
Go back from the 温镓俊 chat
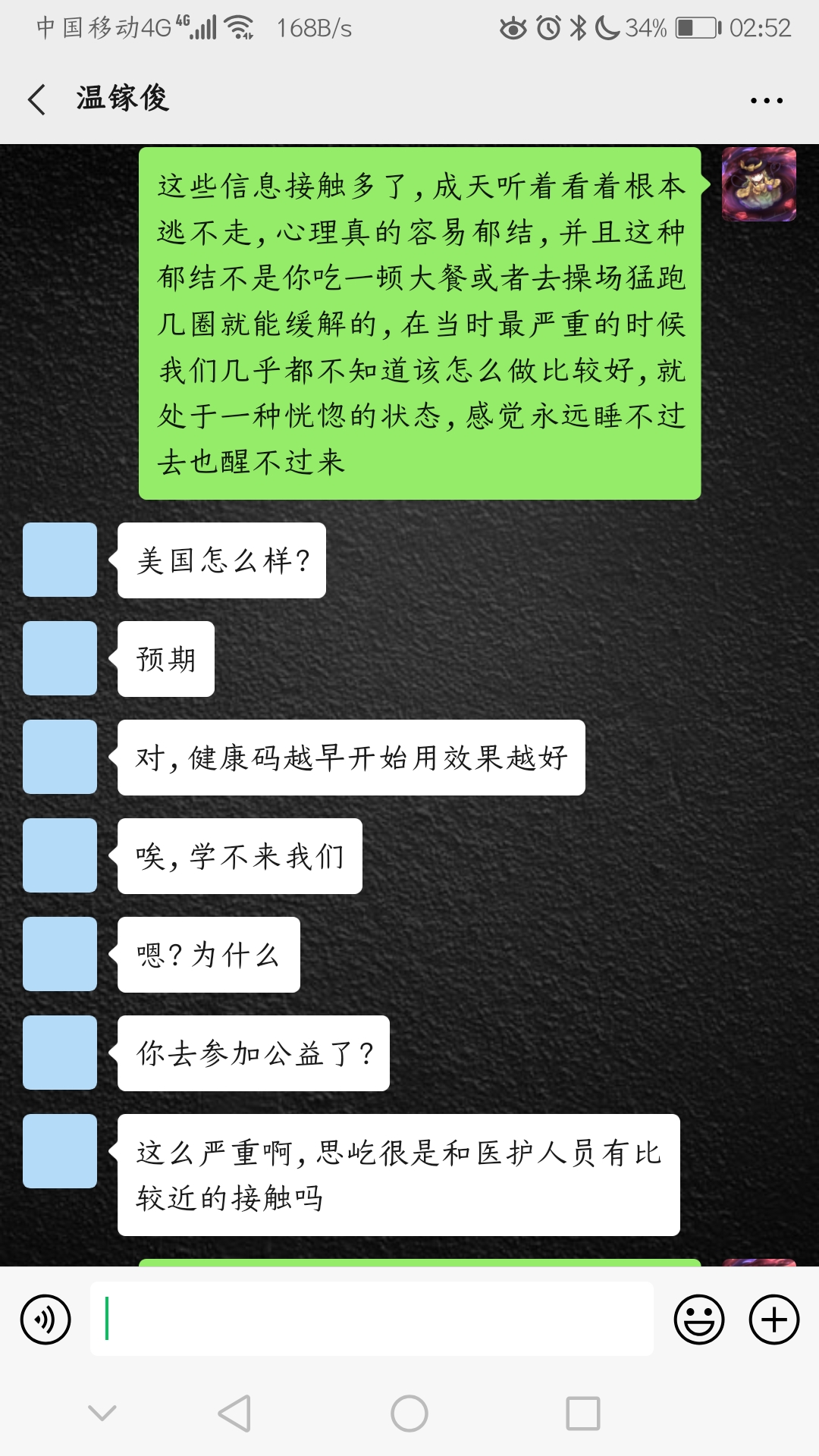coord(36,99)
